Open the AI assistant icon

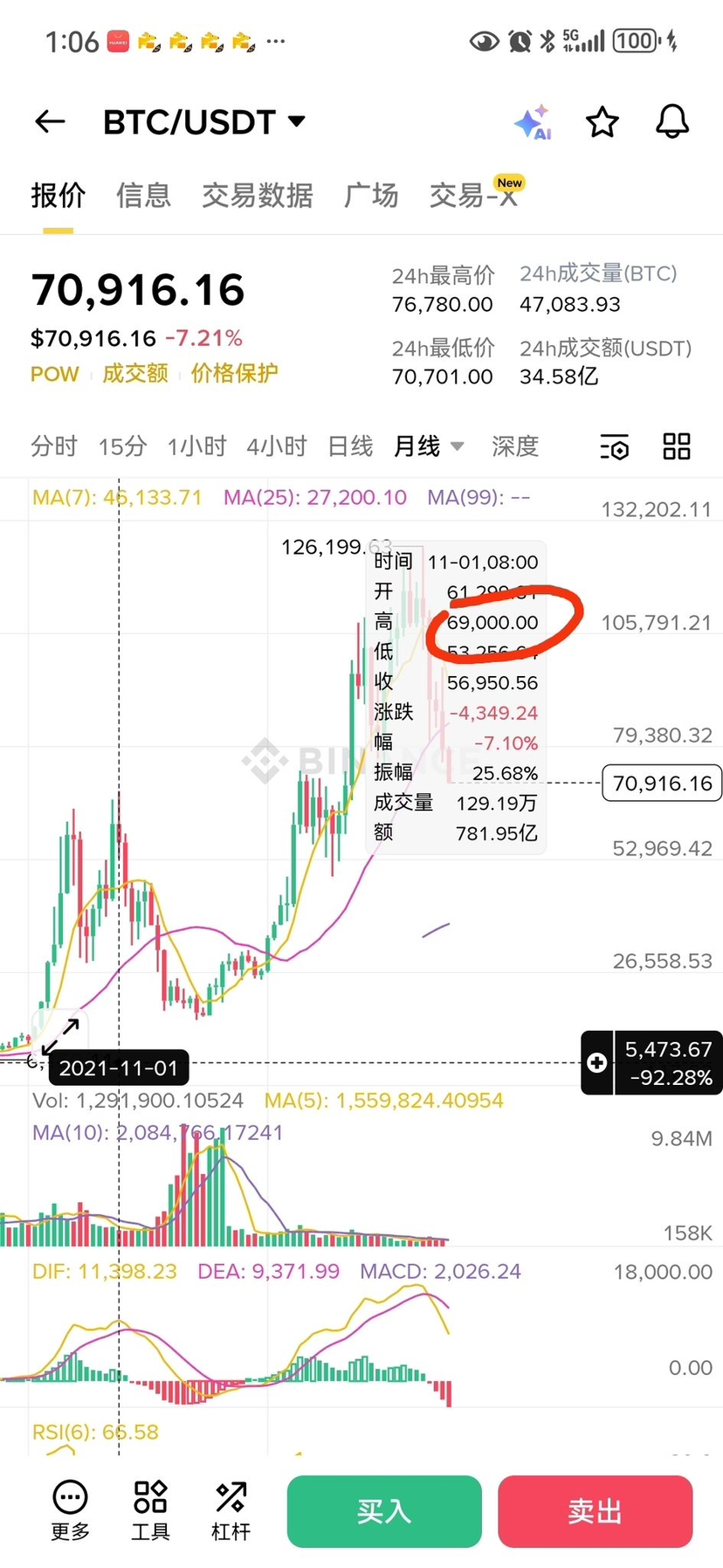tap(533, 122)
